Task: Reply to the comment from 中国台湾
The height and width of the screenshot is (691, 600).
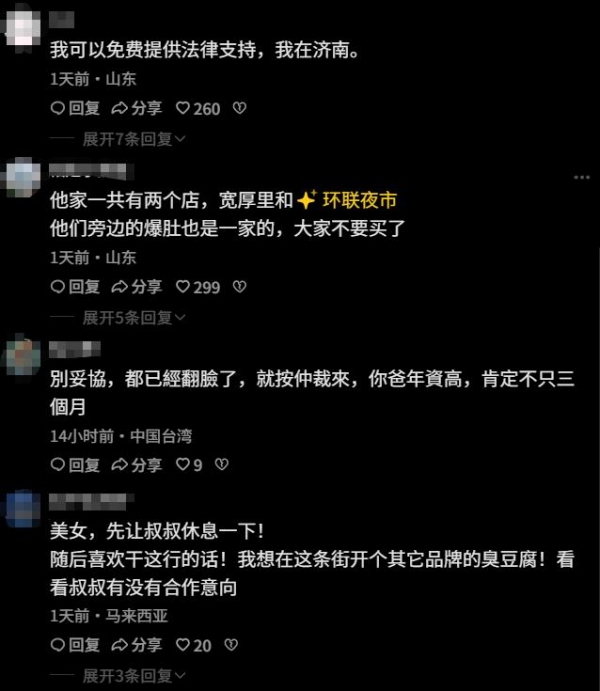Action: tap(75, 465)
